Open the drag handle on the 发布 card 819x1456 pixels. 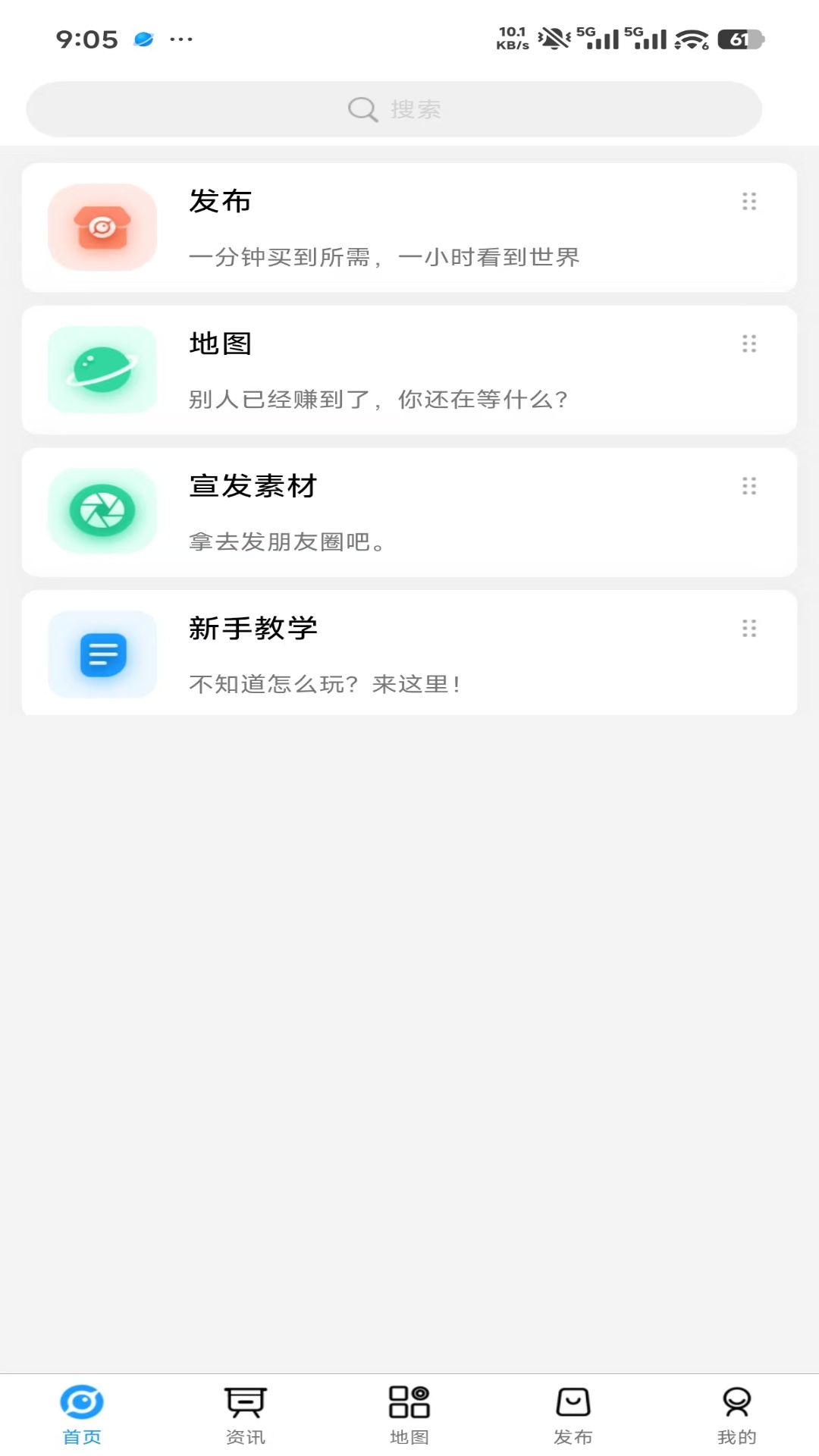[749, 202]
